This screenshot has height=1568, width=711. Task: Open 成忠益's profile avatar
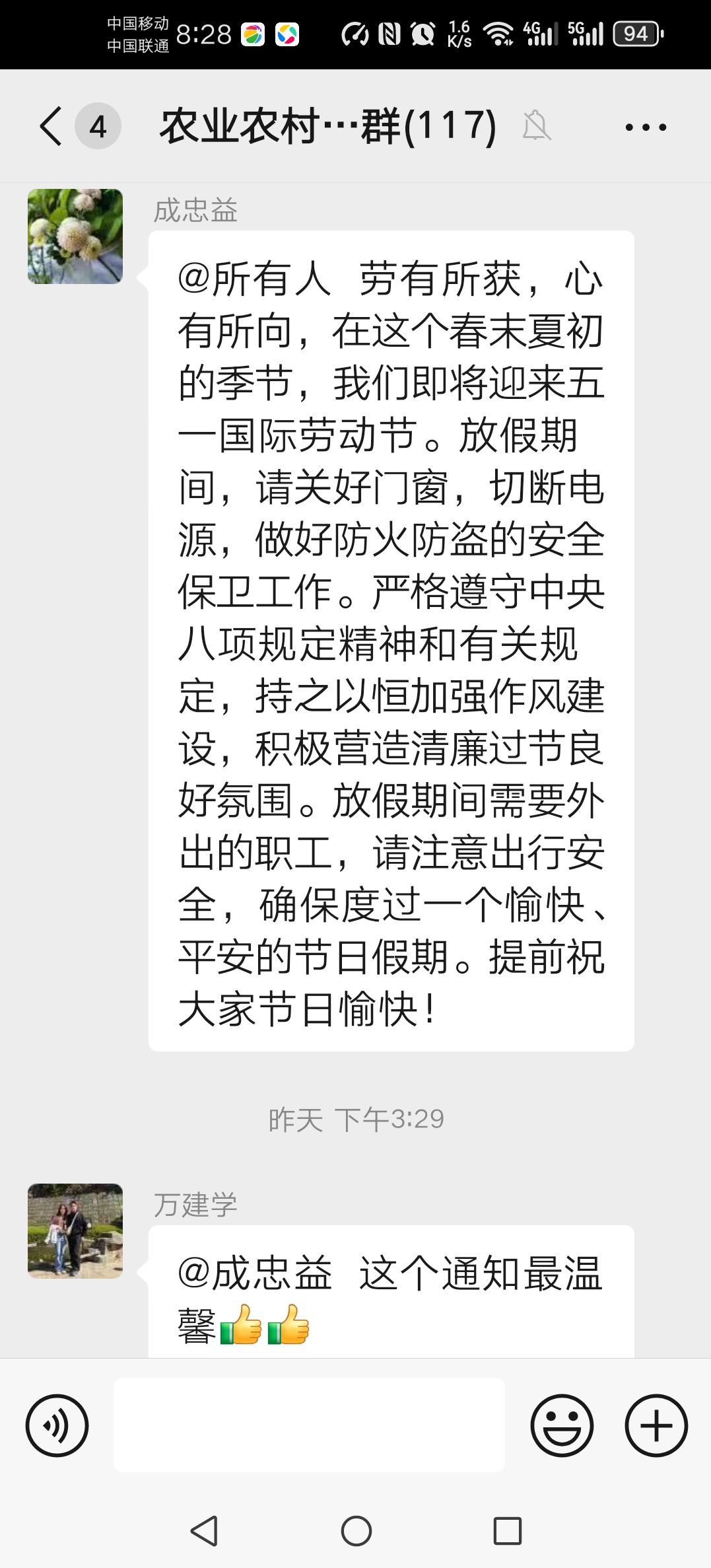75,236
